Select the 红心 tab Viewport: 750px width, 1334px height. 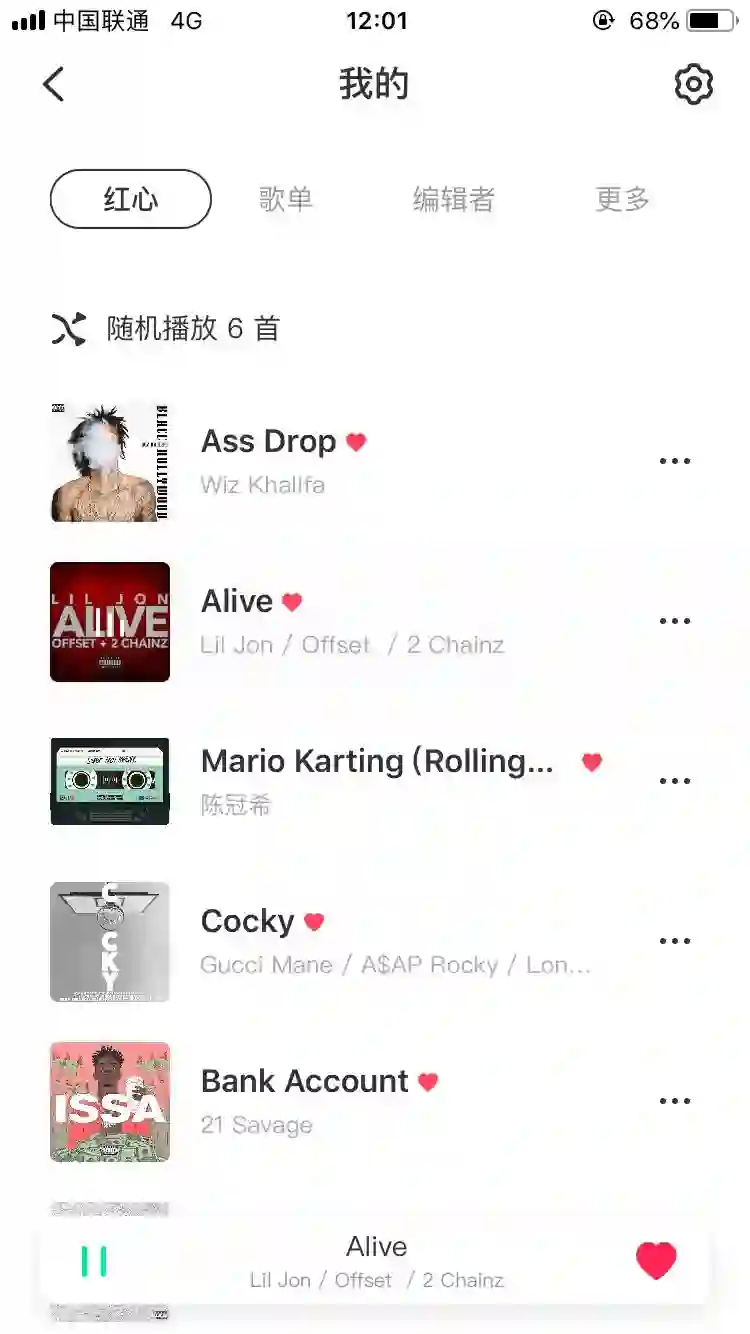[x=131, y=199]
